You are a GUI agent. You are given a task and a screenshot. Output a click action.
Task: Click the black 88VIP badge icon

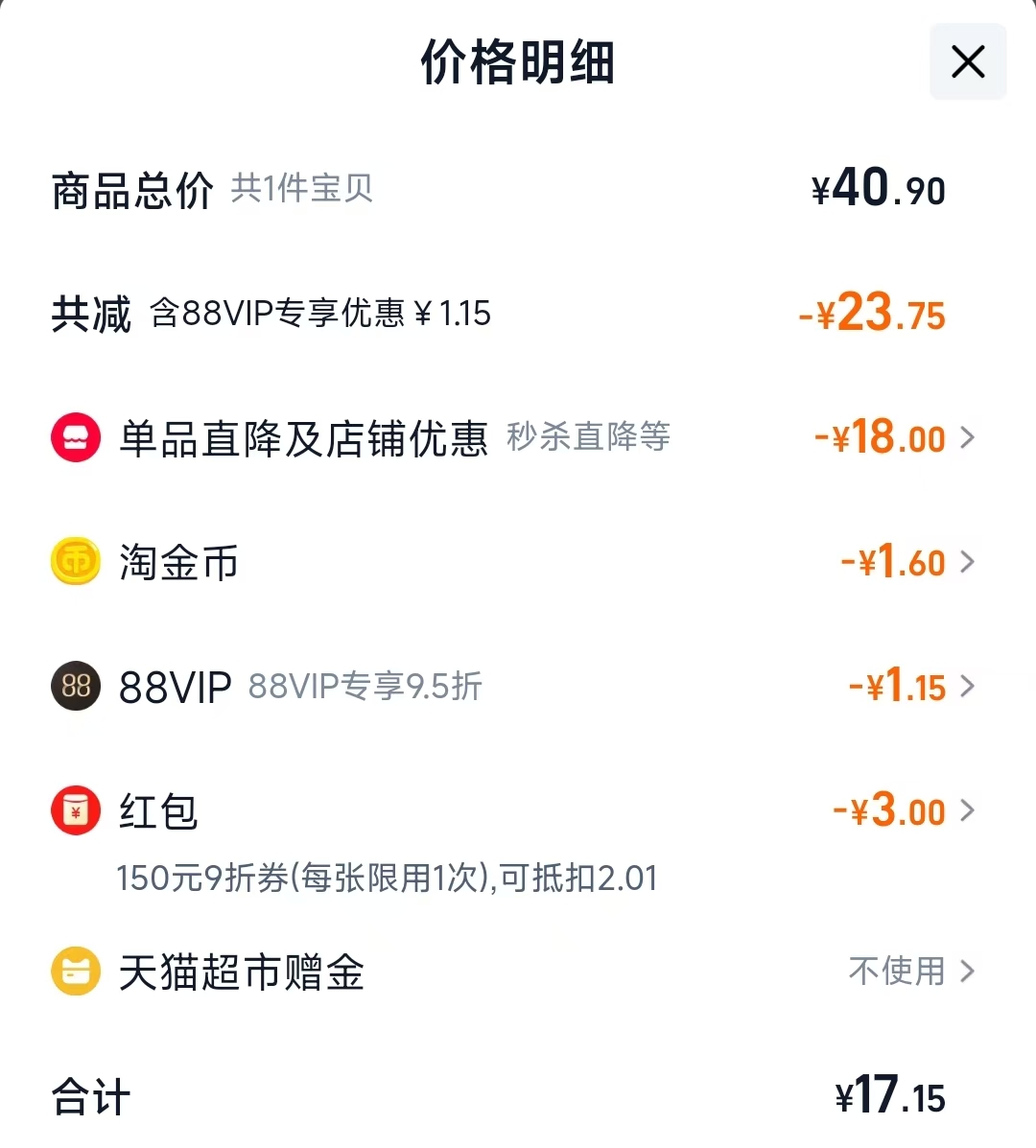coord(75,686)
